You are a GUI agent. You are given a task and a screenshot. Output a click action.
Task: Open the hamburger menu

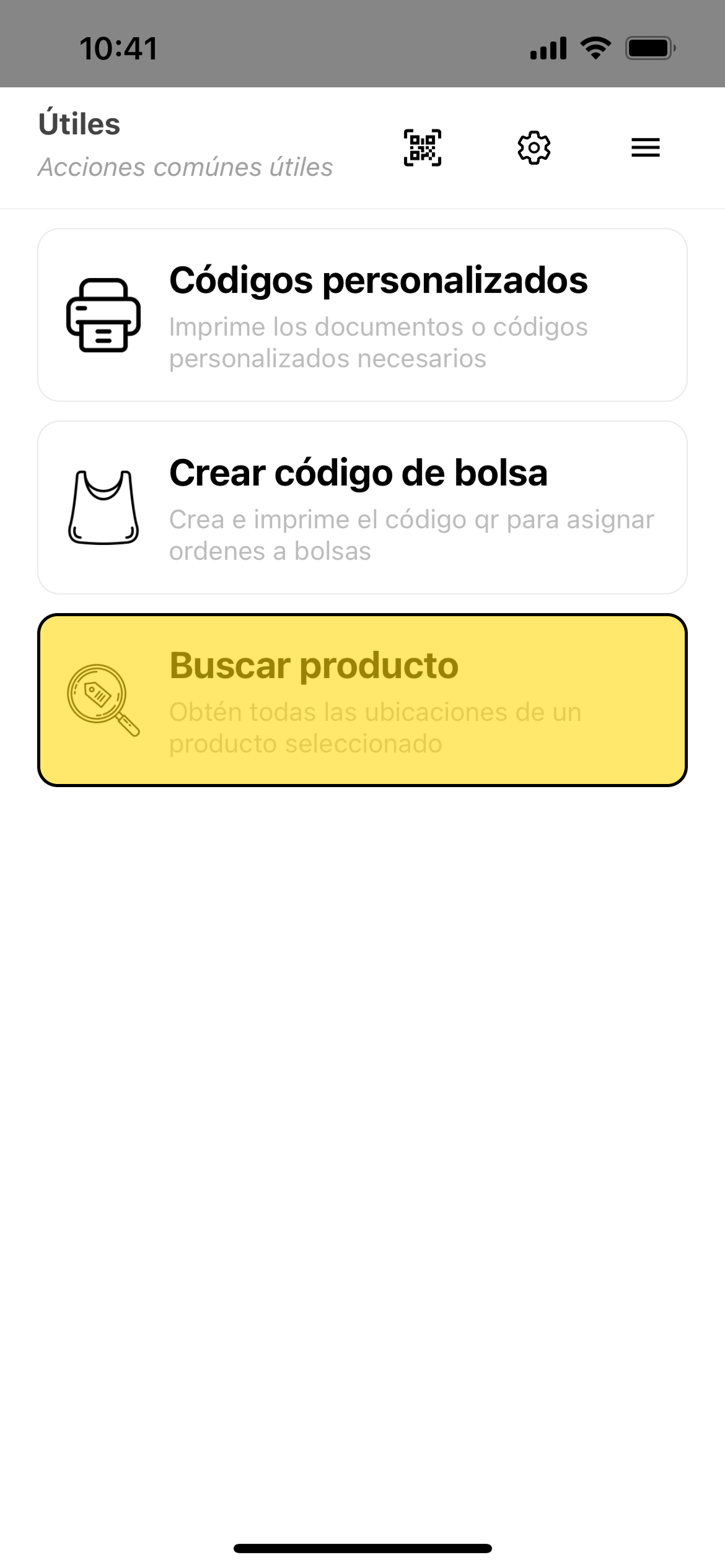[x=645, y=147]
